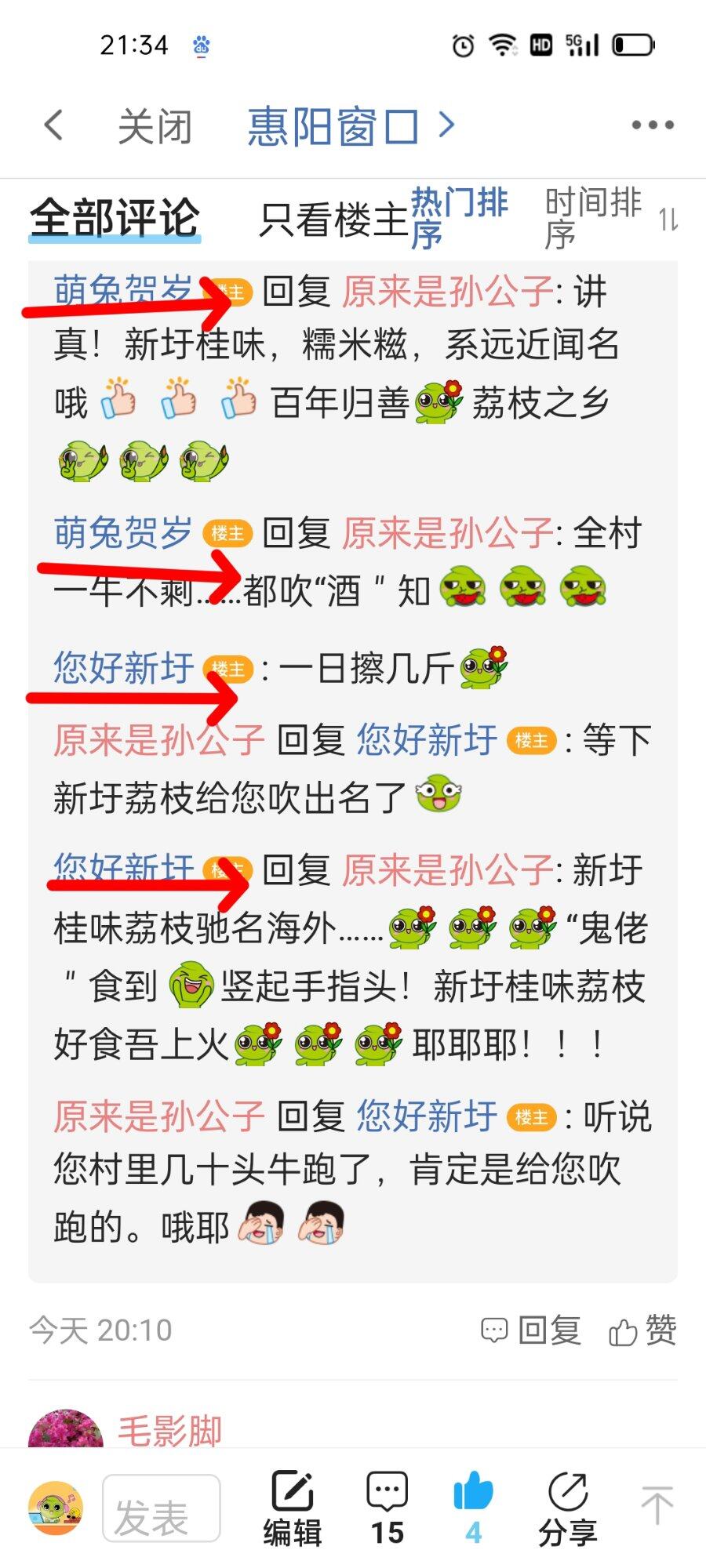Open the 编辑 editor
This screenshot has height=1568, width=706.
[x=292, y=1508]
